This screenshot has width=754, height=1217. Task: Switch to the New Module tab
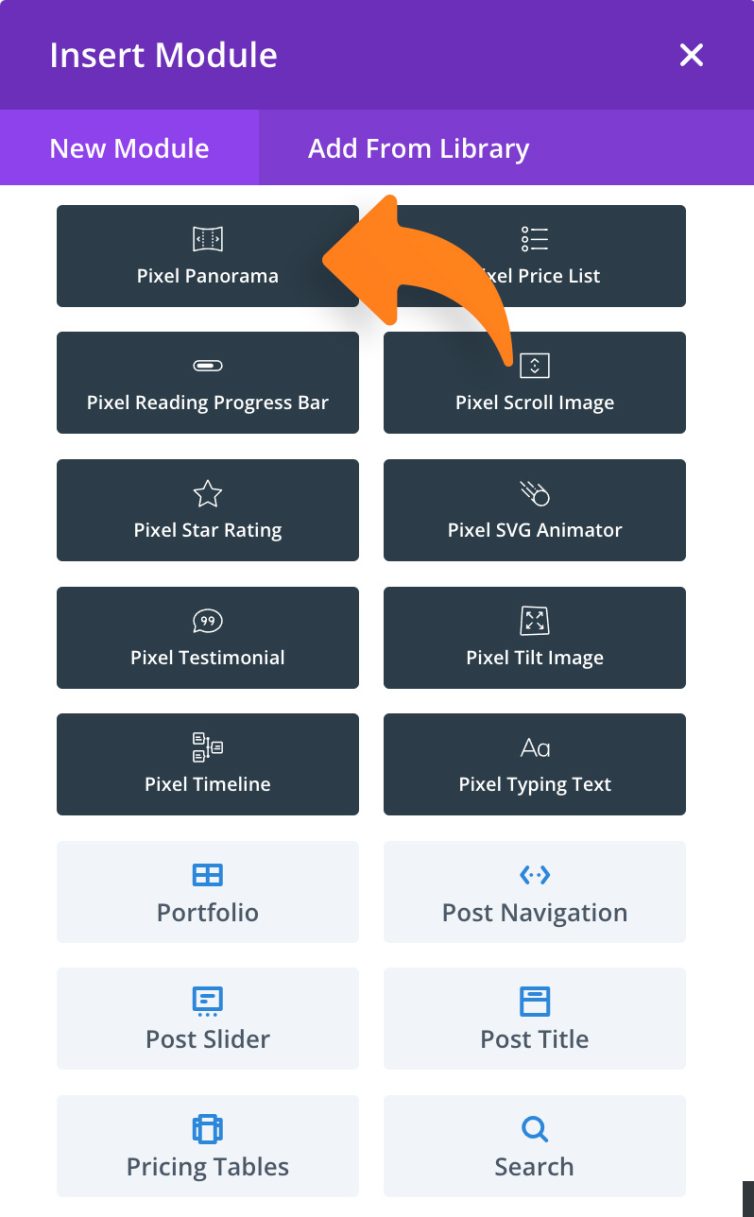coord(129,148)
